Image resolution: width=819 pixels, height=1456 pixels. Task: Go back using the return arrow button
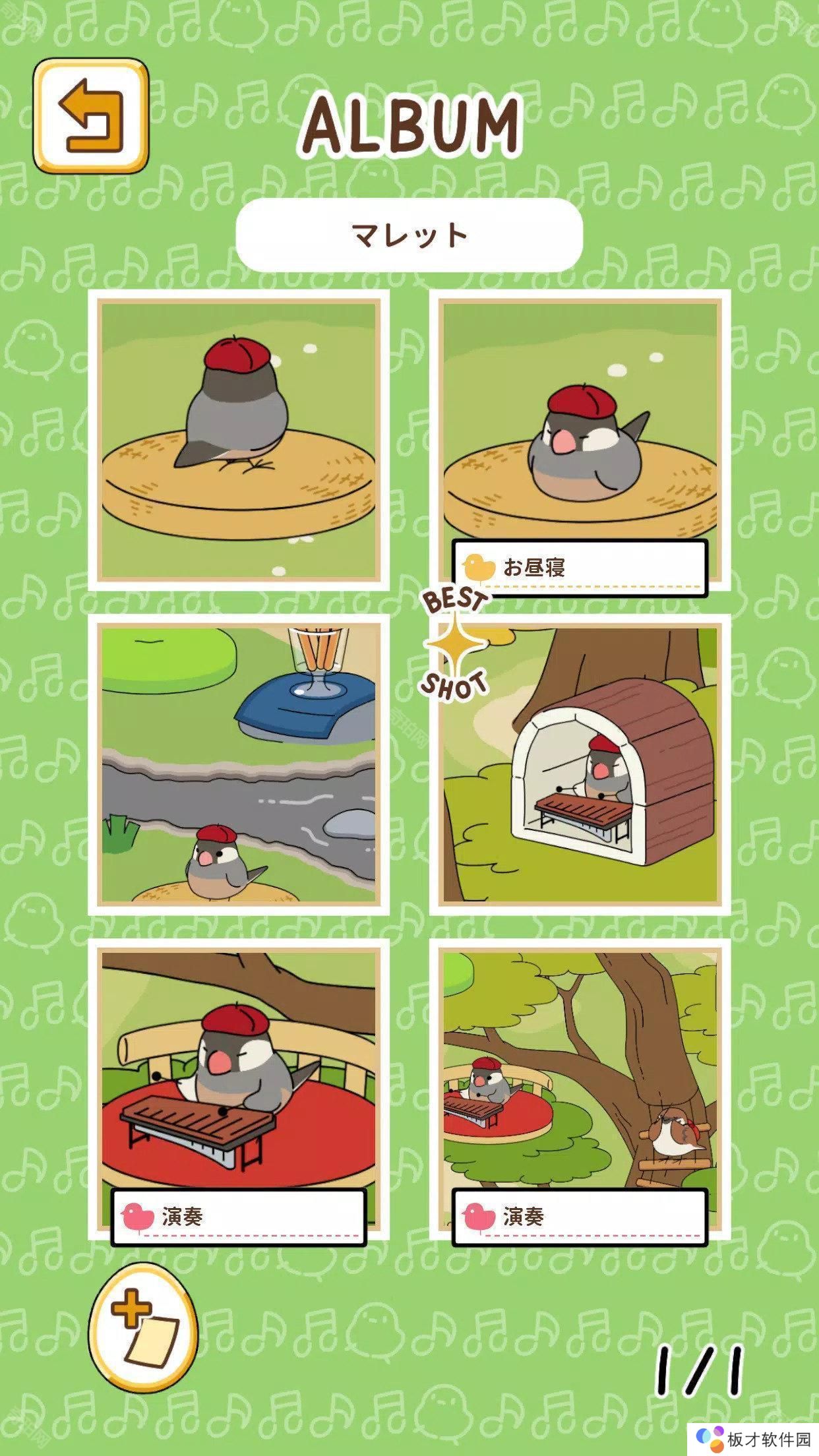[x=91, y=116]
